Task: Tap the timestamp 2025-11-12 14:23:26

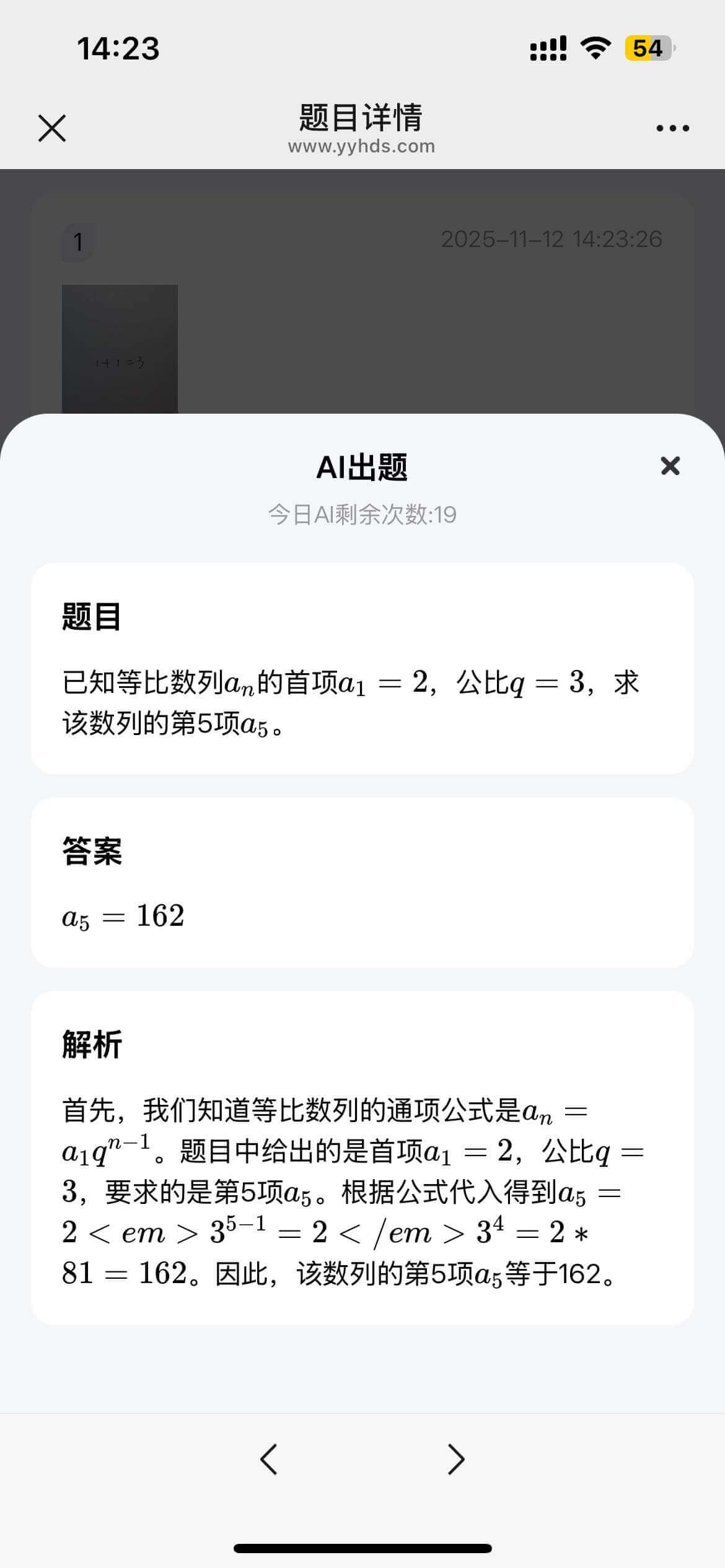Action: tap(552, 240)
